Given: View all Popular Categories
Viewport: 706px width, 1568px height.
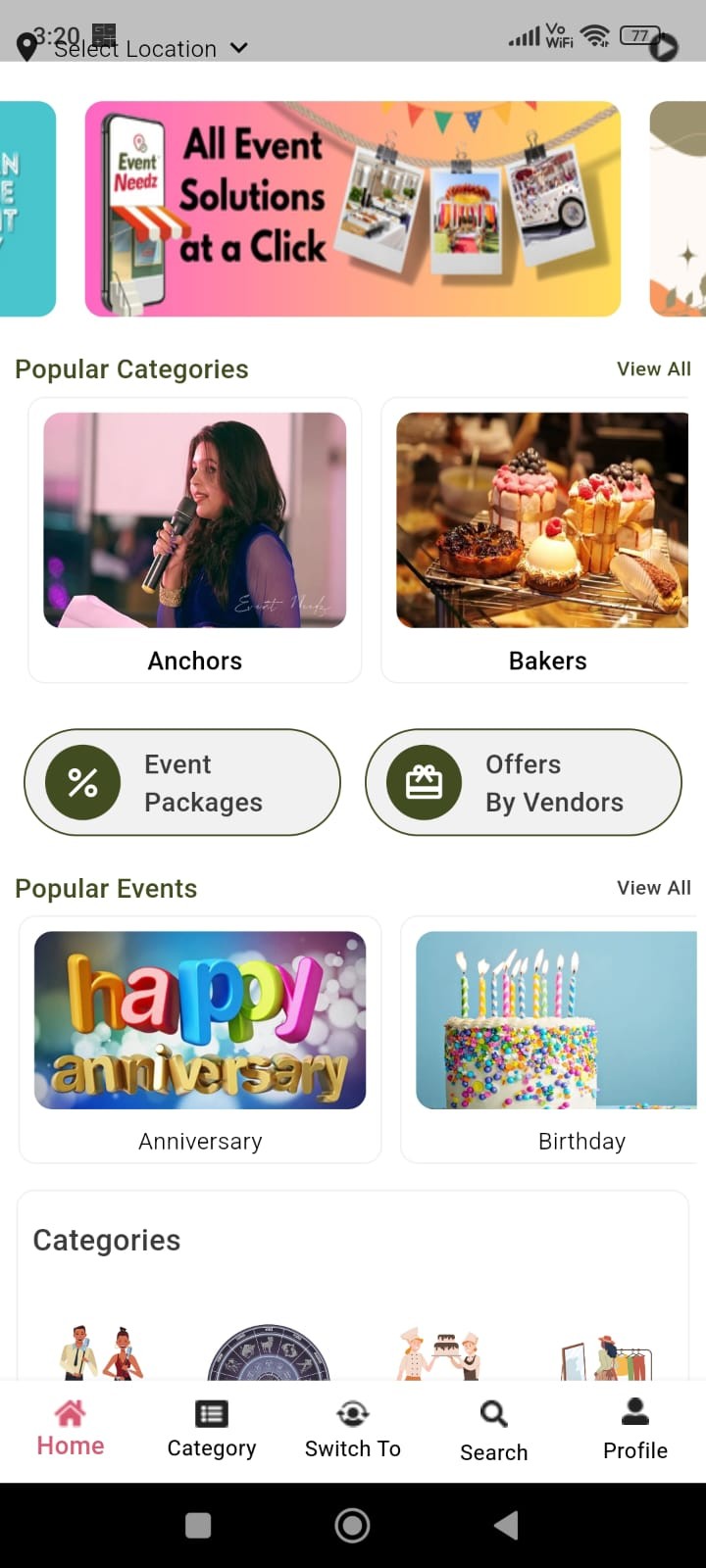Looking at the screenshot, I should pyautogui.click(x=653, y=368).
